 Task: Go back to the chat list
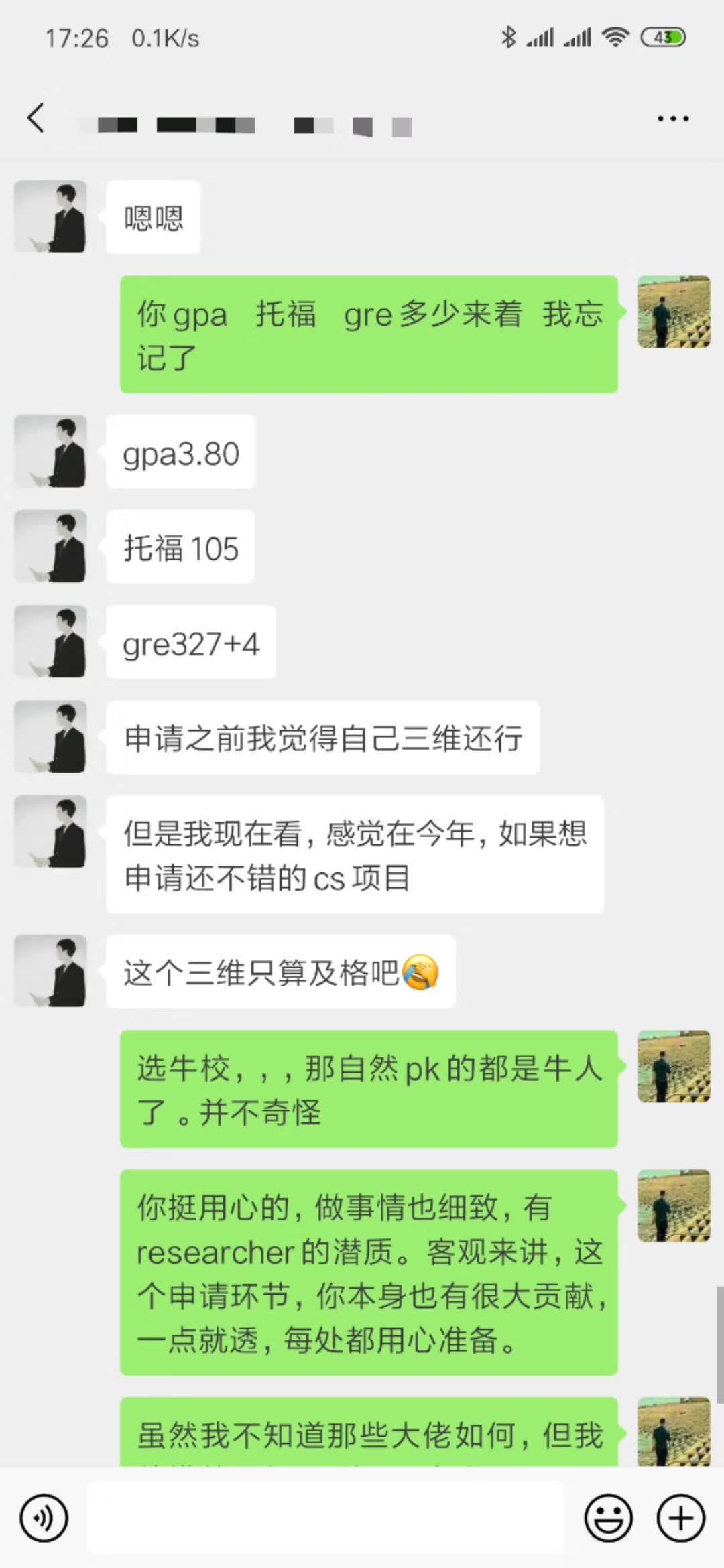tap(36, 118)
